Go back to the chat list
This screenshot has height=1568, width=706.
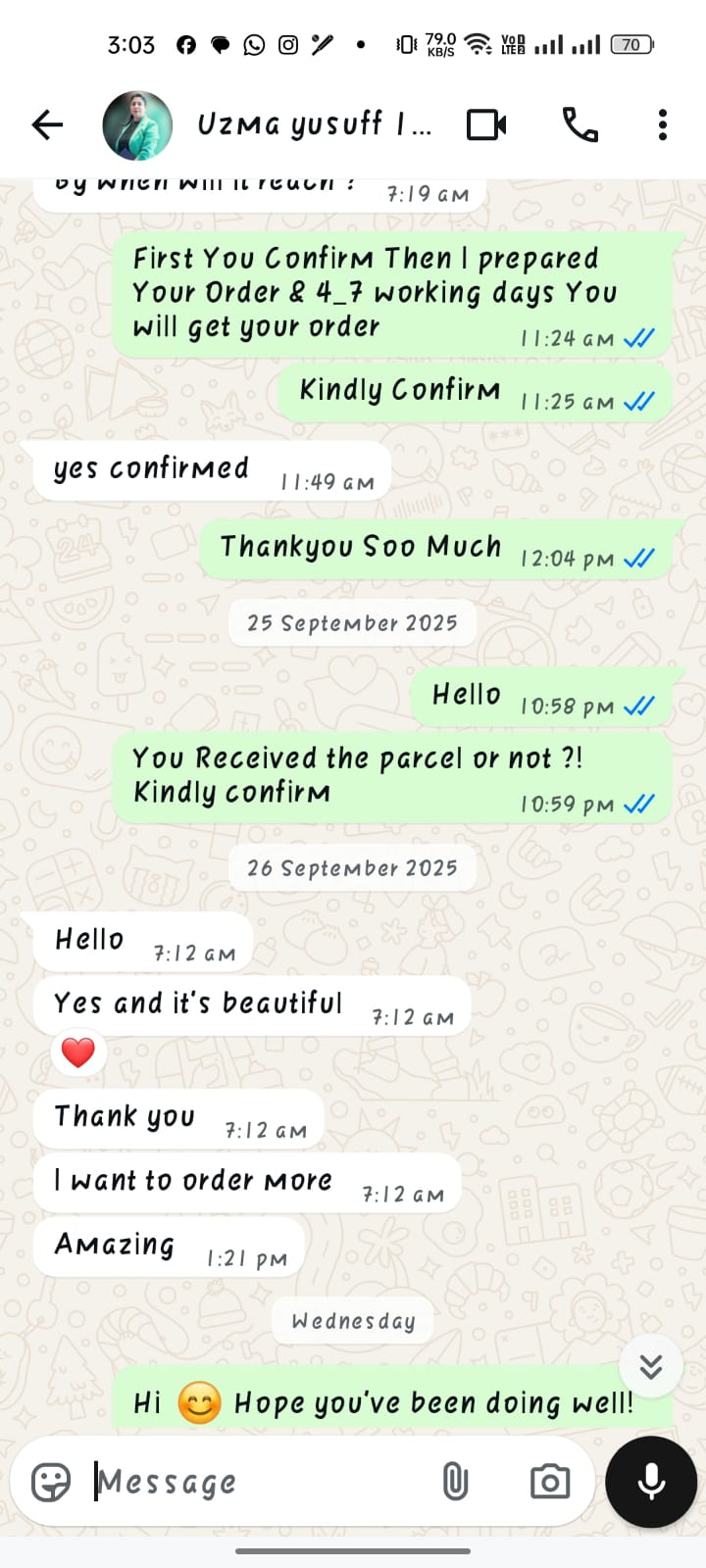coord(47,124)
